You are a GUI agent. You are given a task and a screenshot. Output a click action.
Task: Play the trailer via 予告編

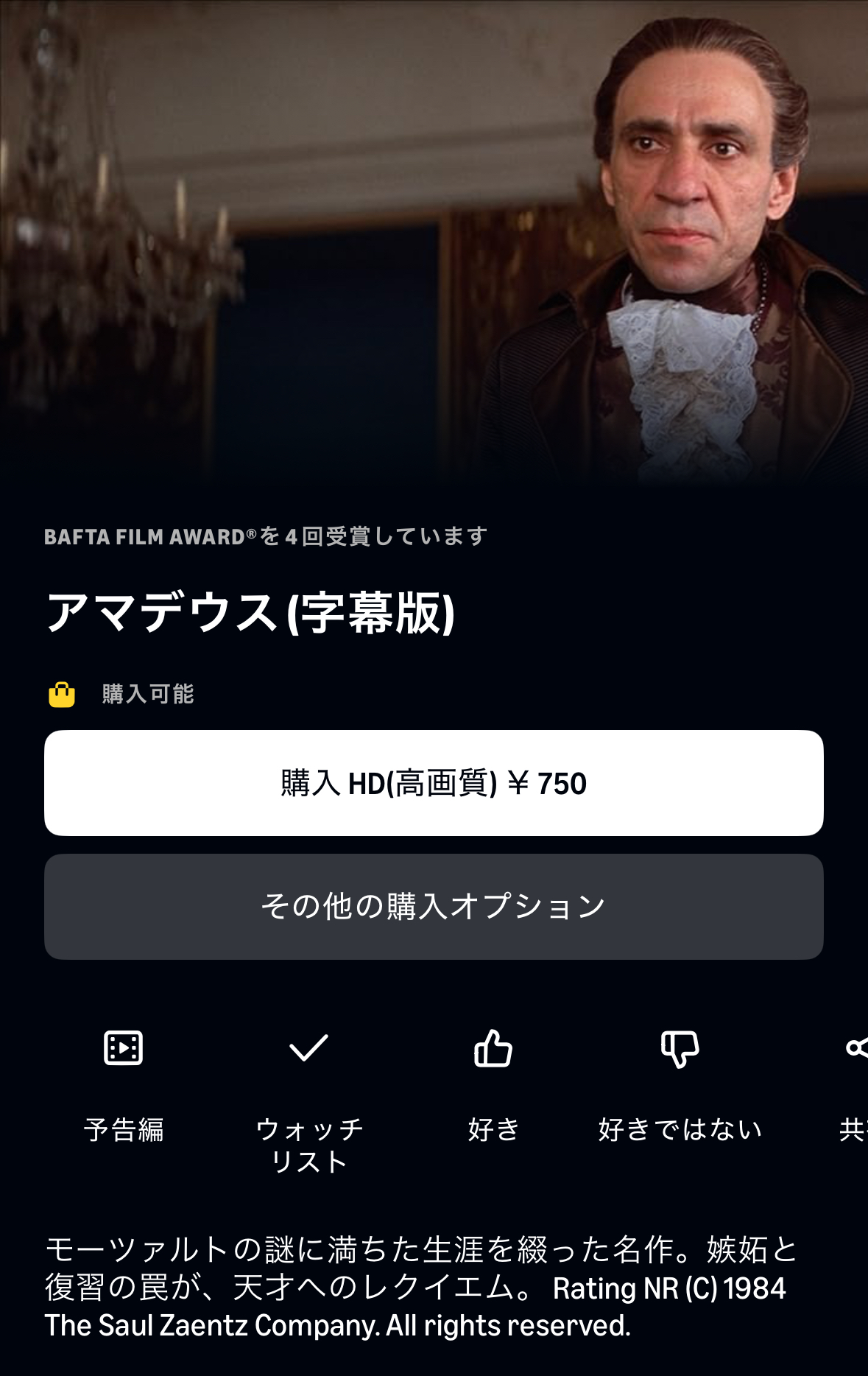[x=124, y=1048]
